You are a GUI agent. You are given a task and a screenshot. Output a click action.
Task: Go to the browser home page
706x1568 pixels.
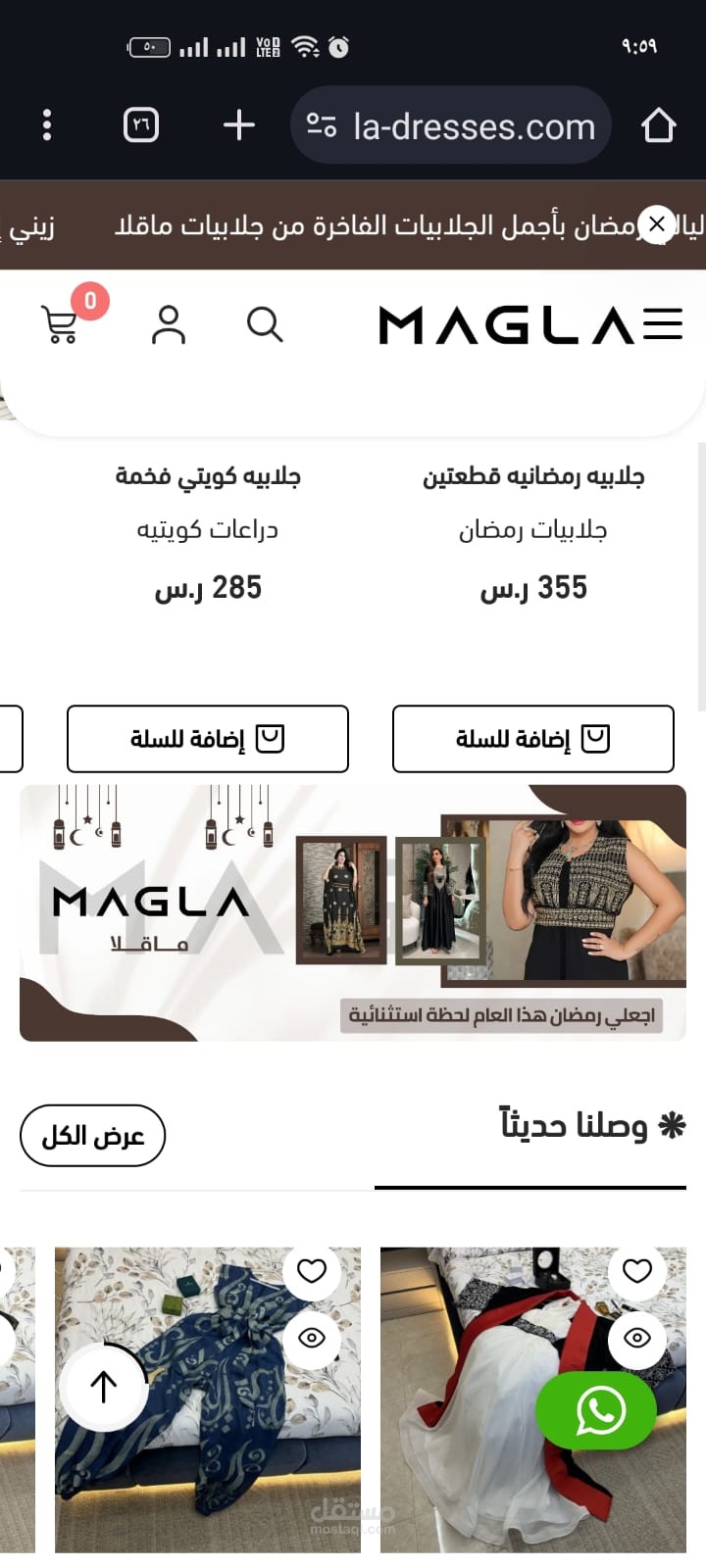click(658, 125)
